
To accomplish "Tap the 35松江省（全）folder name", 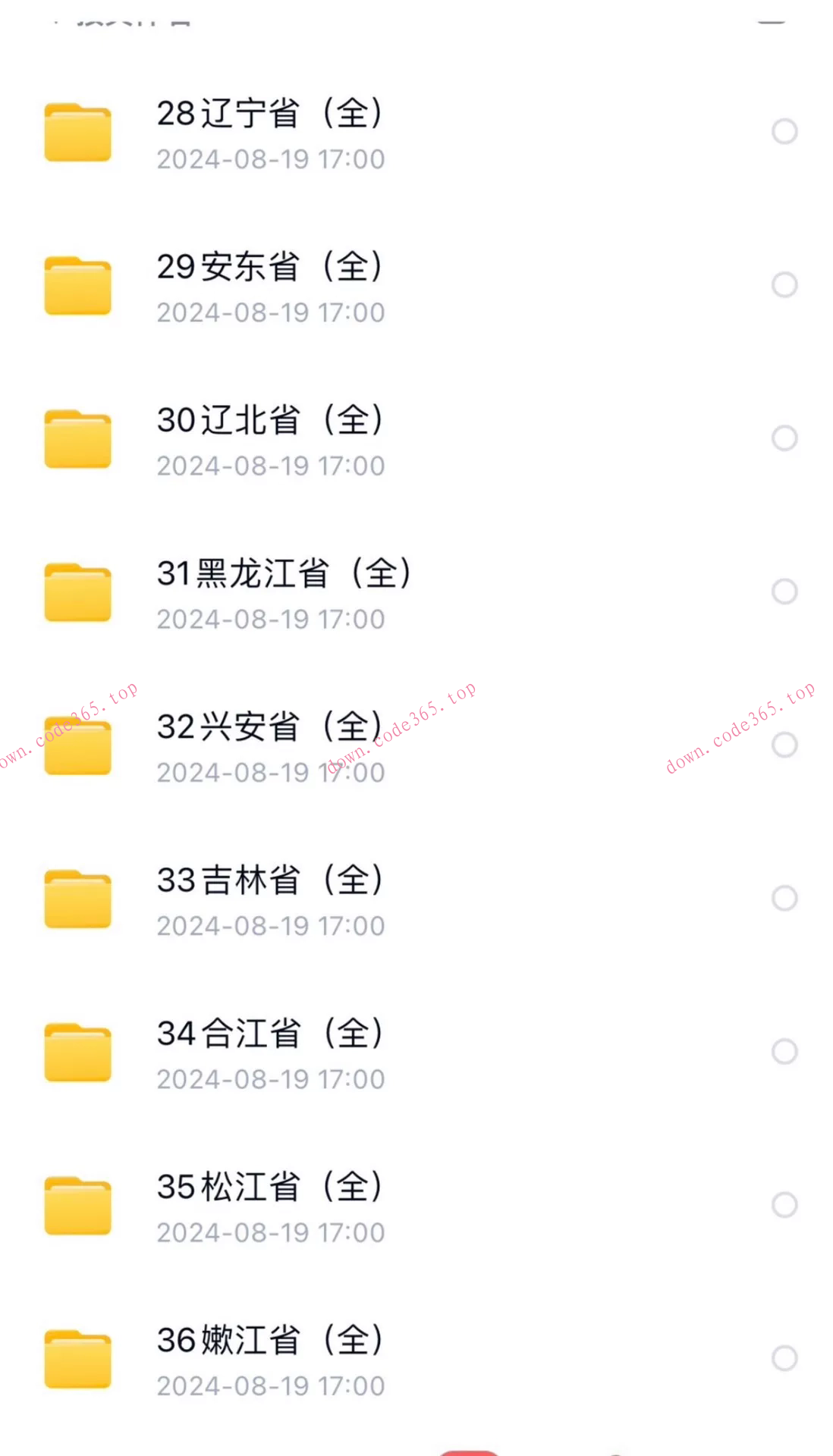I will click(x=269, y=1187).
